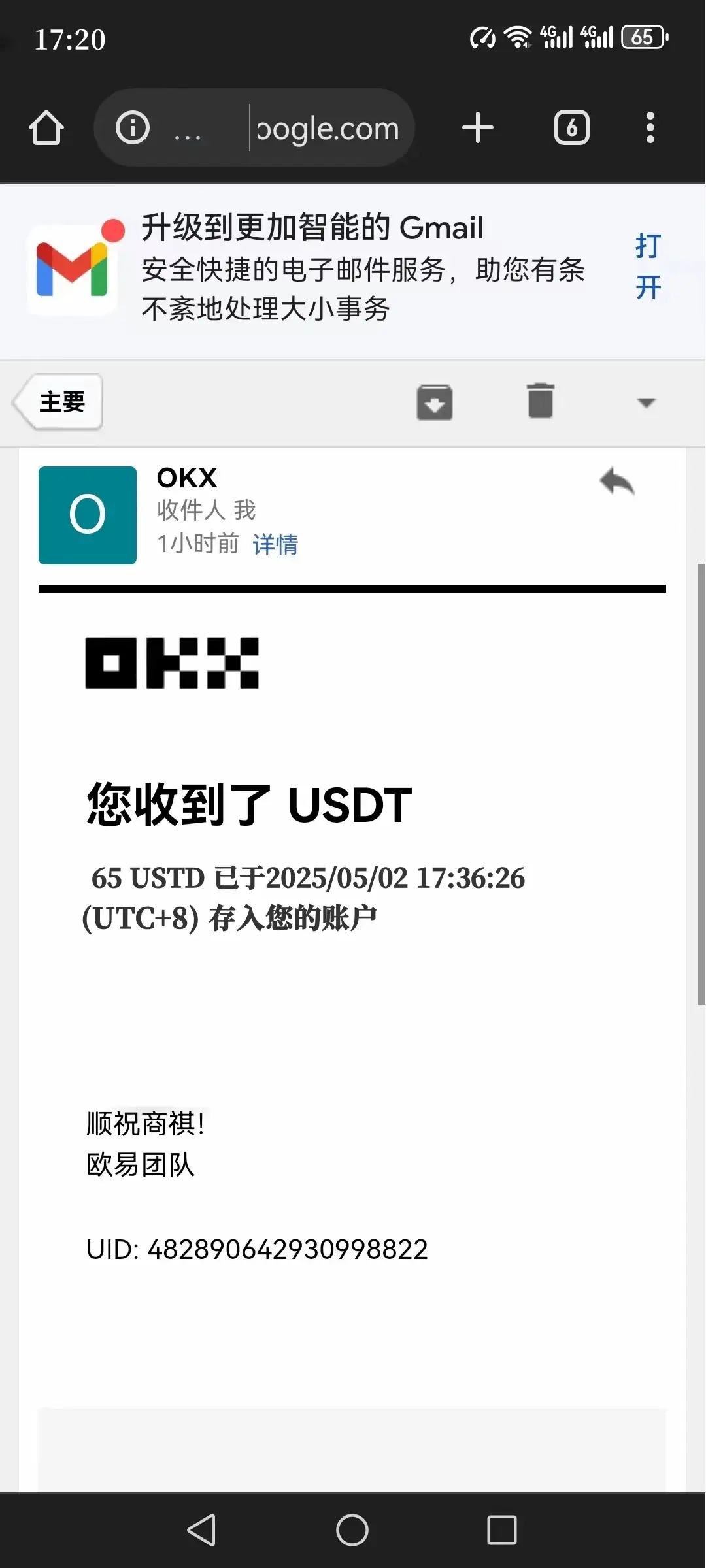
Task: Open the Gmail app icon in the banner
Action: 72,268
